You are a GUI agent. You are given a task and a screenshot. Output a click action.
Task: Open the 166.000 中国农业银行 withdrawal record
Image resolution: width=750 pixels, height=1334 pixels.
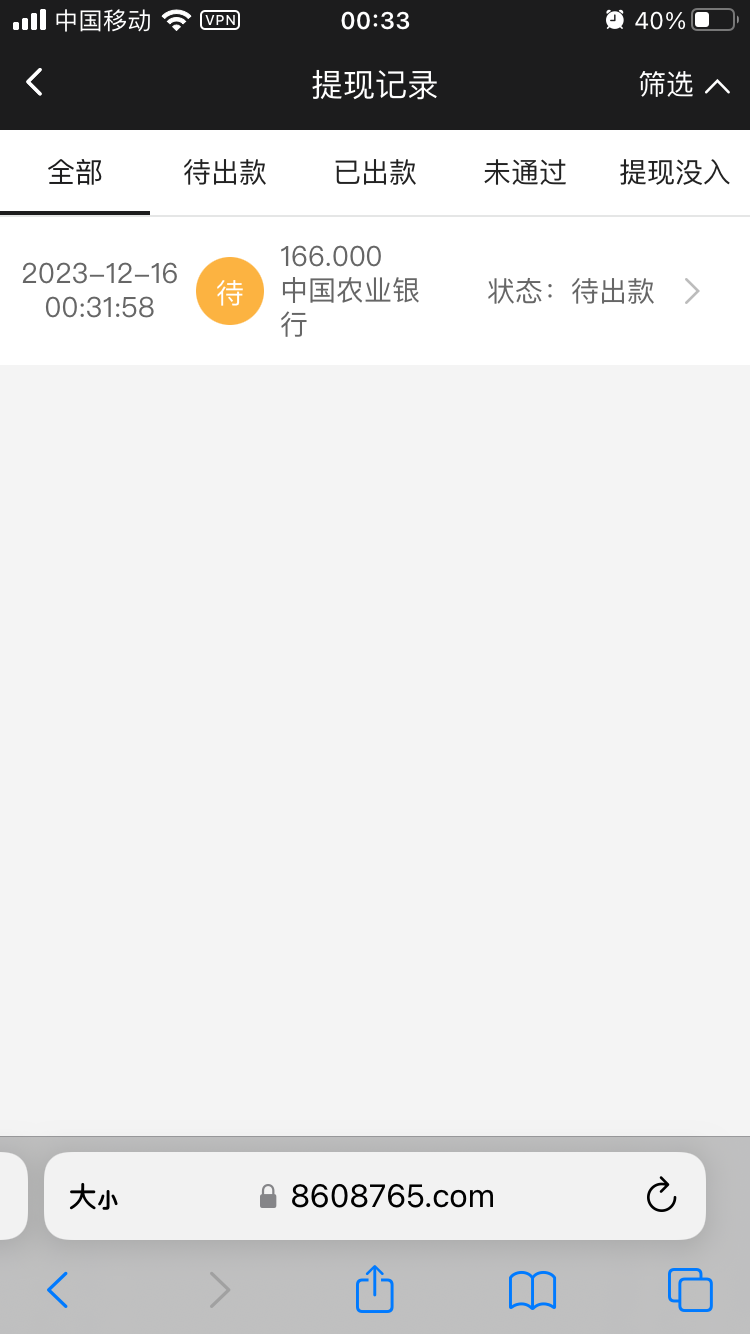(375, 291)
